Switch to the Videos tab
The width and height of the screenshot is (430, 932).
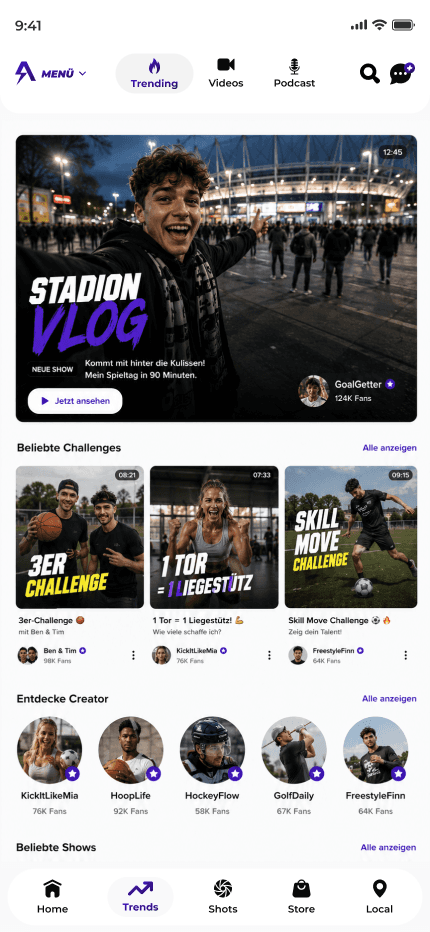pos(225,74)
